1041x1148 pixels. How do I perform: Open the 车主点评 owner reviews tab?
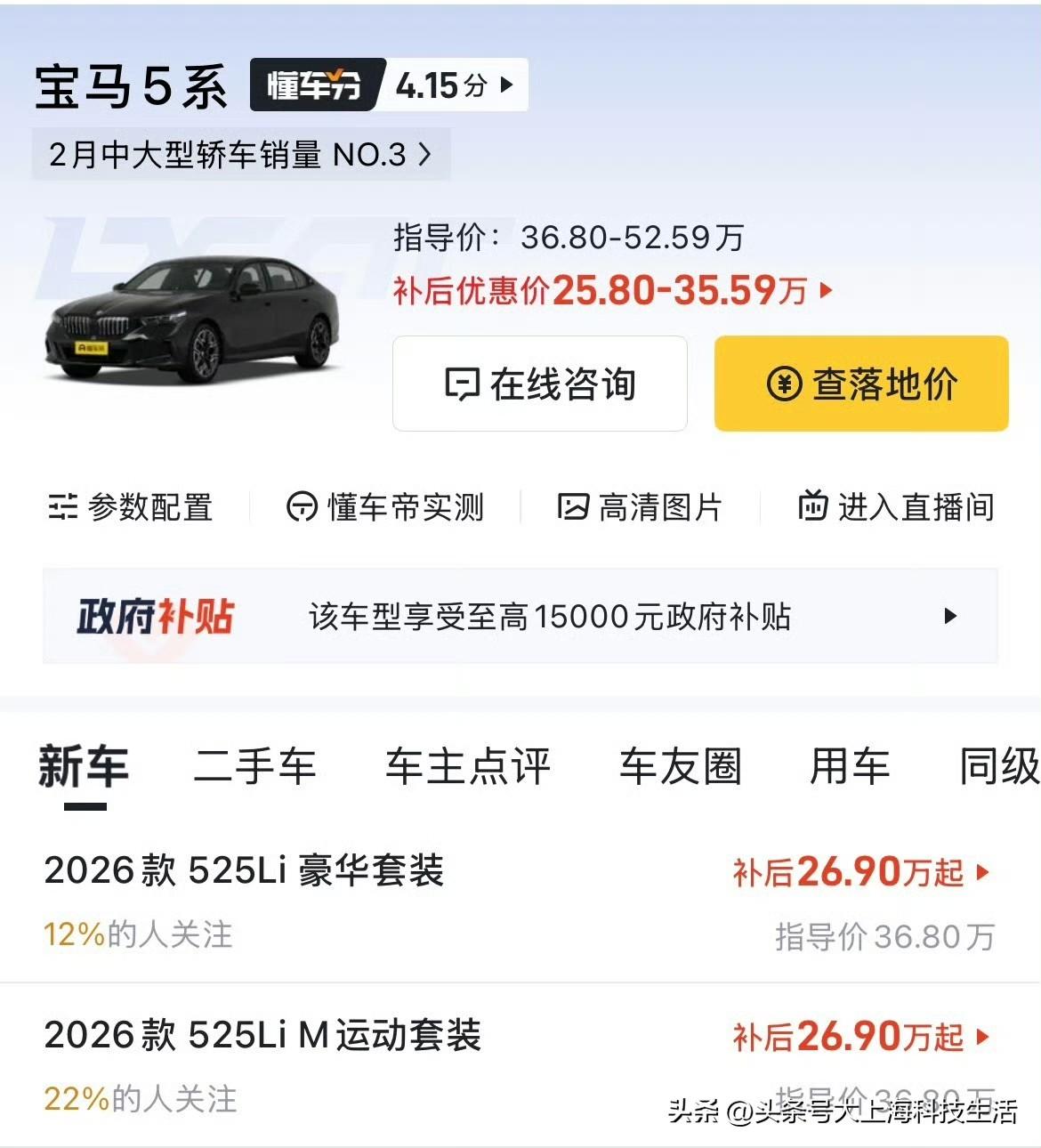469,767
